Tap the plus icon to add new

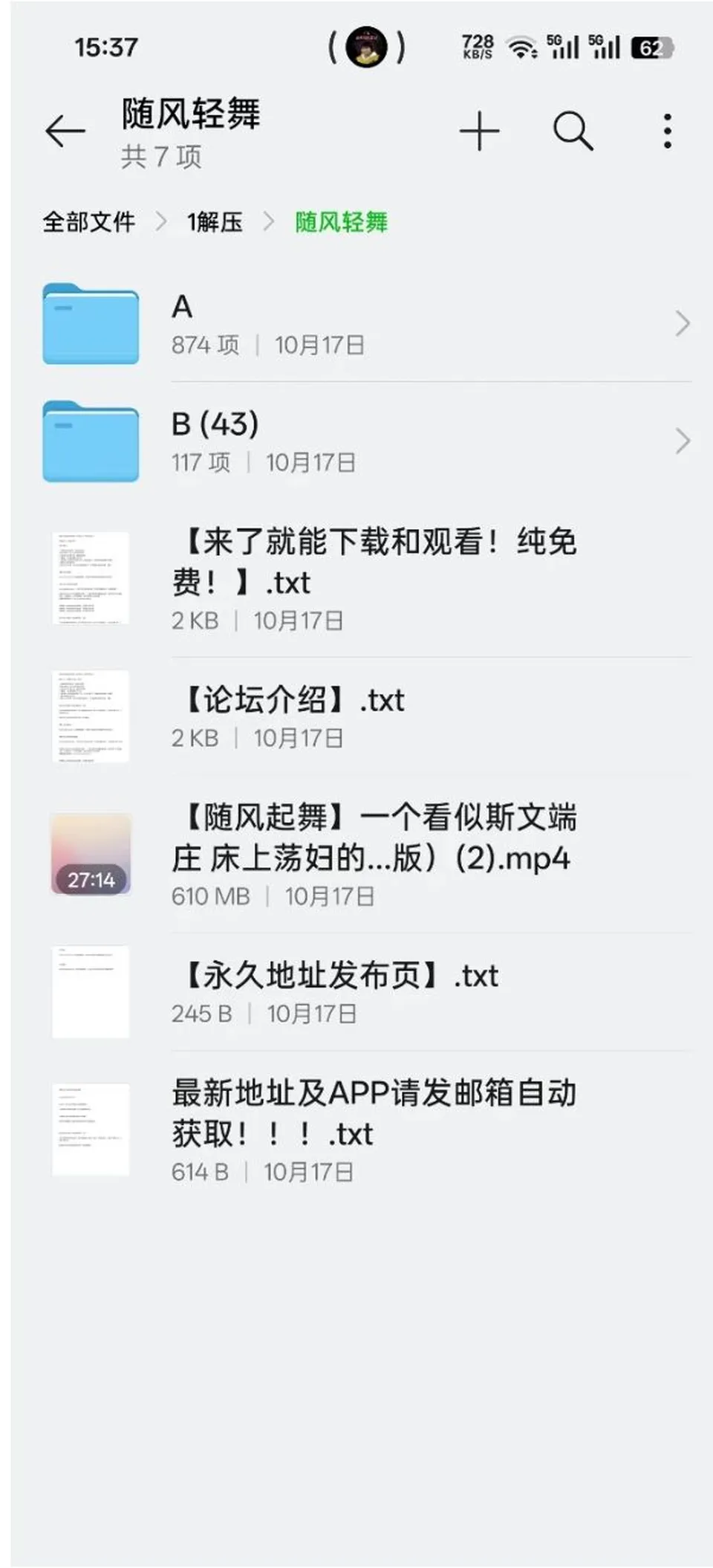[x=479, y=132]
